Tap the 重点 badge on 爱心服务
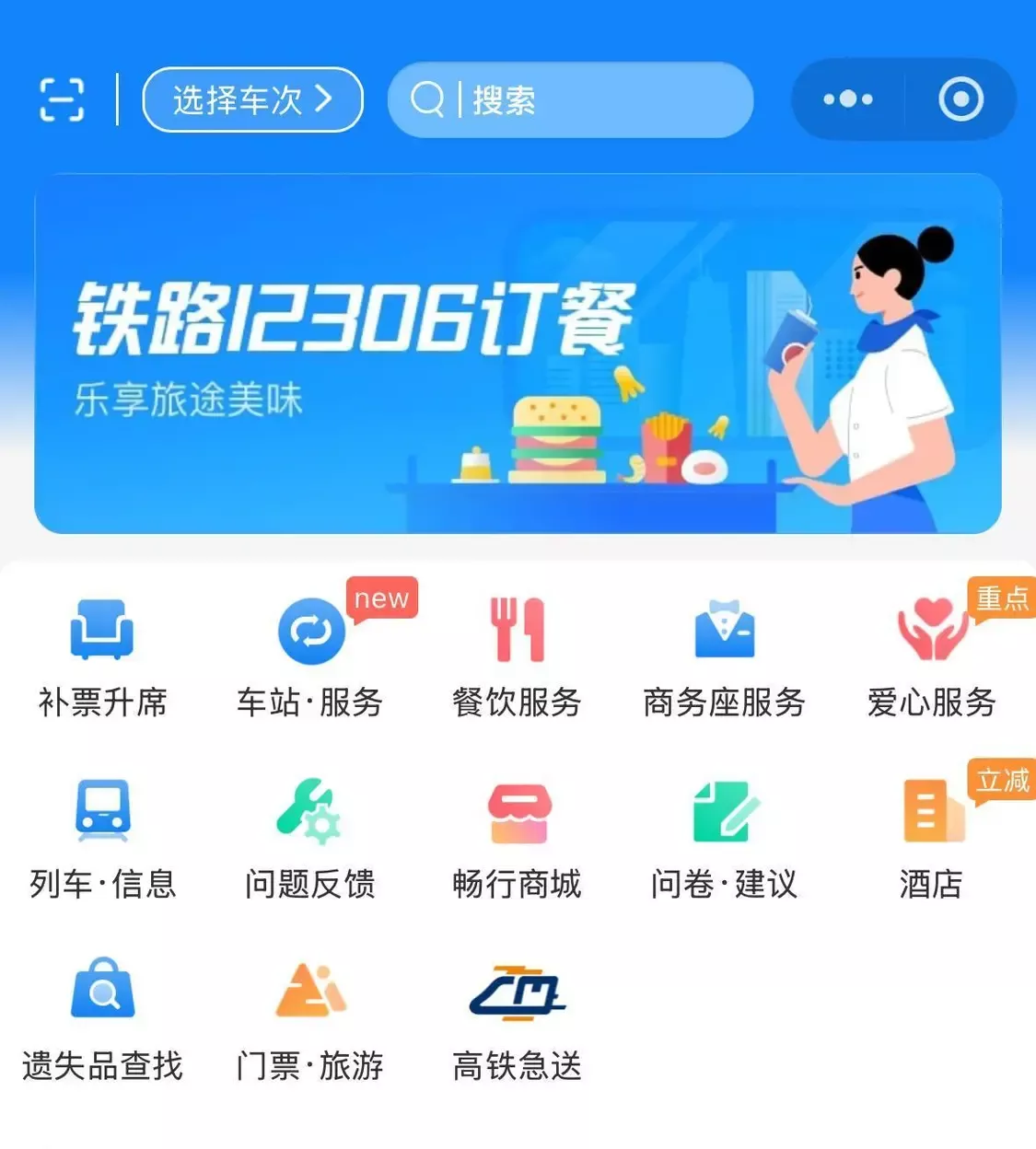The height and width of the screenshot is (1149, 1036). point(1003,598)
